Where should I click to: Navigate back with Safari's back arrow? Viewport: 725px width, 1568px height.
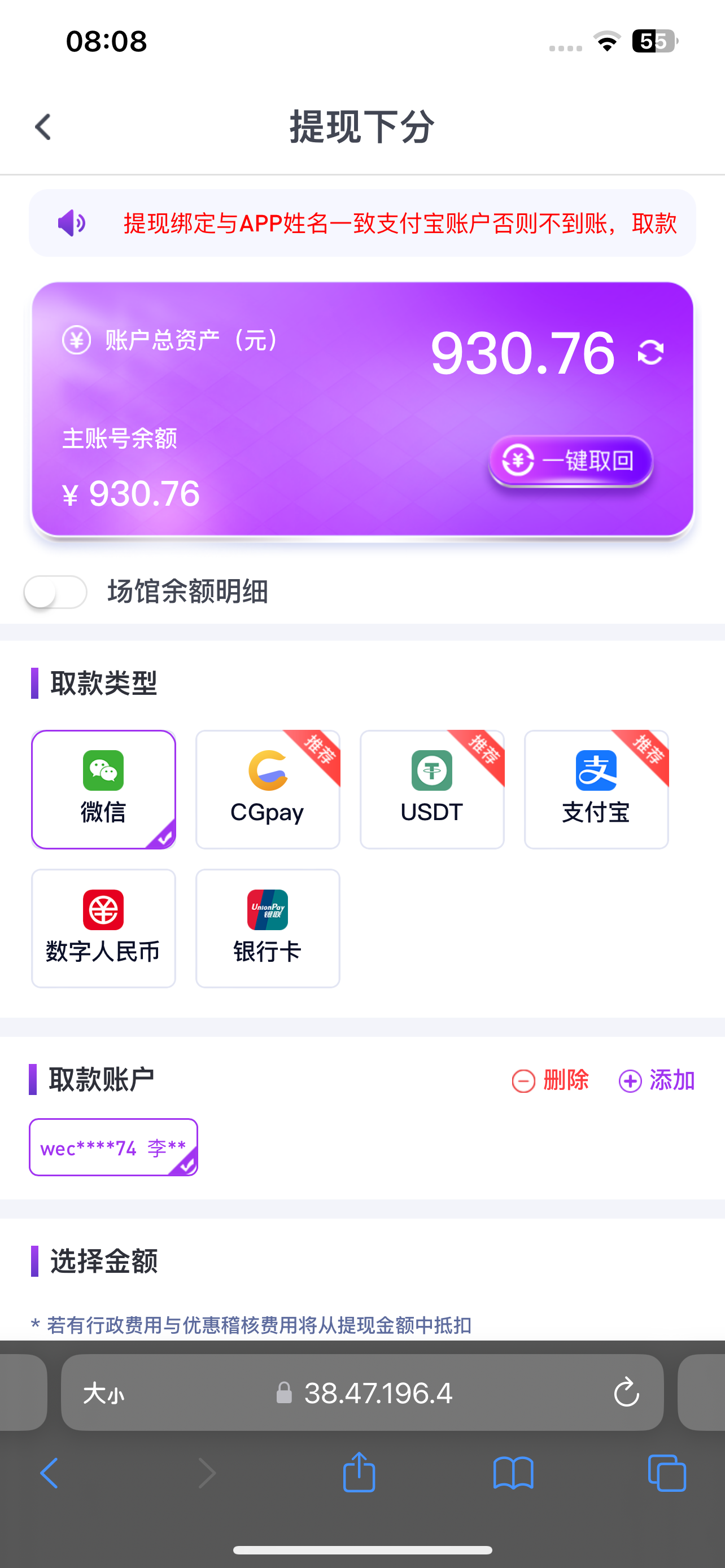pyautogui.click(x=49, y=1473)
